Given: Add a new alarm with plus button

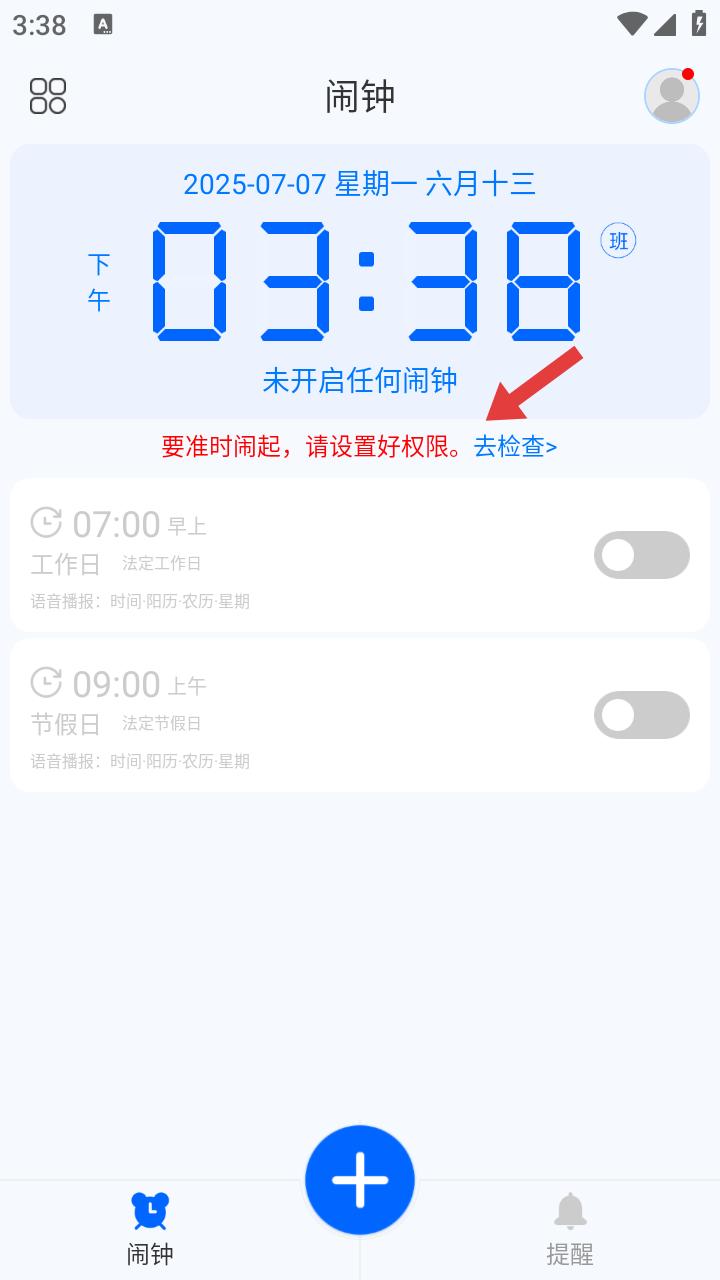Looking at the screenshot, I should 360,1180.
